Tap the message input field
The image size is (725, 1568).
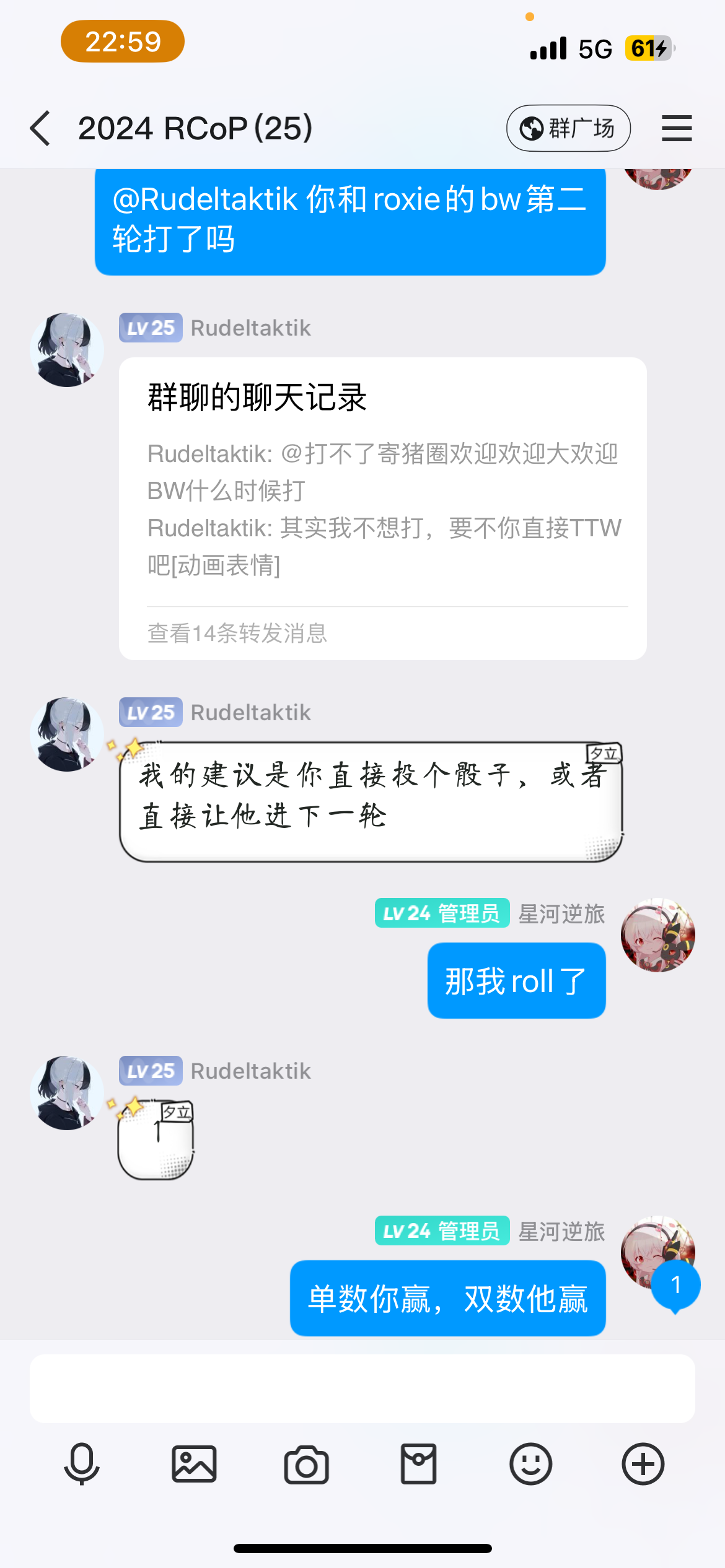tap(362, 1388)
